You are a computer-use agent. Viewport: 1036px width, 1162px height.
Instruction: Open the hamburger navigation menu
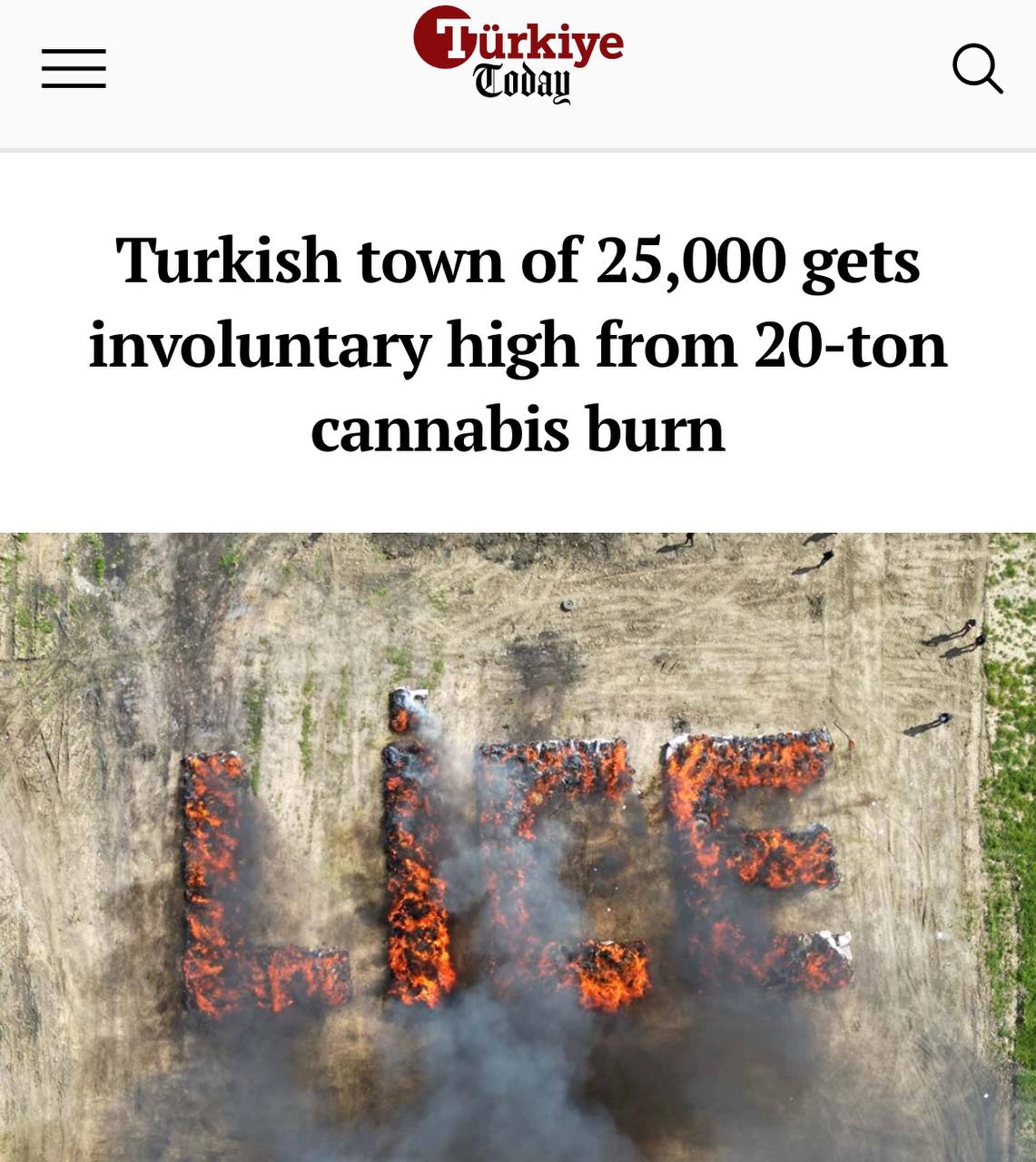click(x=74, y=69)
